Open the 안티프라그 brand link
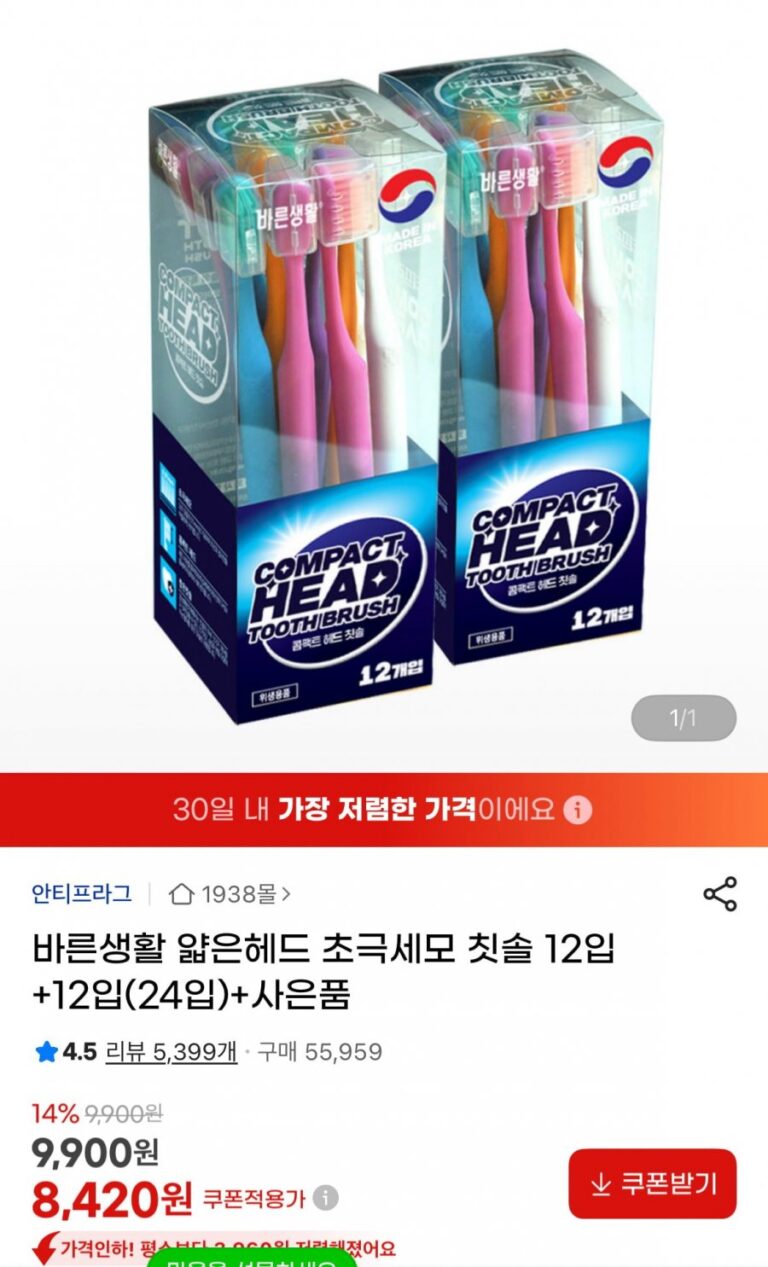Viewport: 768px width, 1267px height. coord(82,894)
